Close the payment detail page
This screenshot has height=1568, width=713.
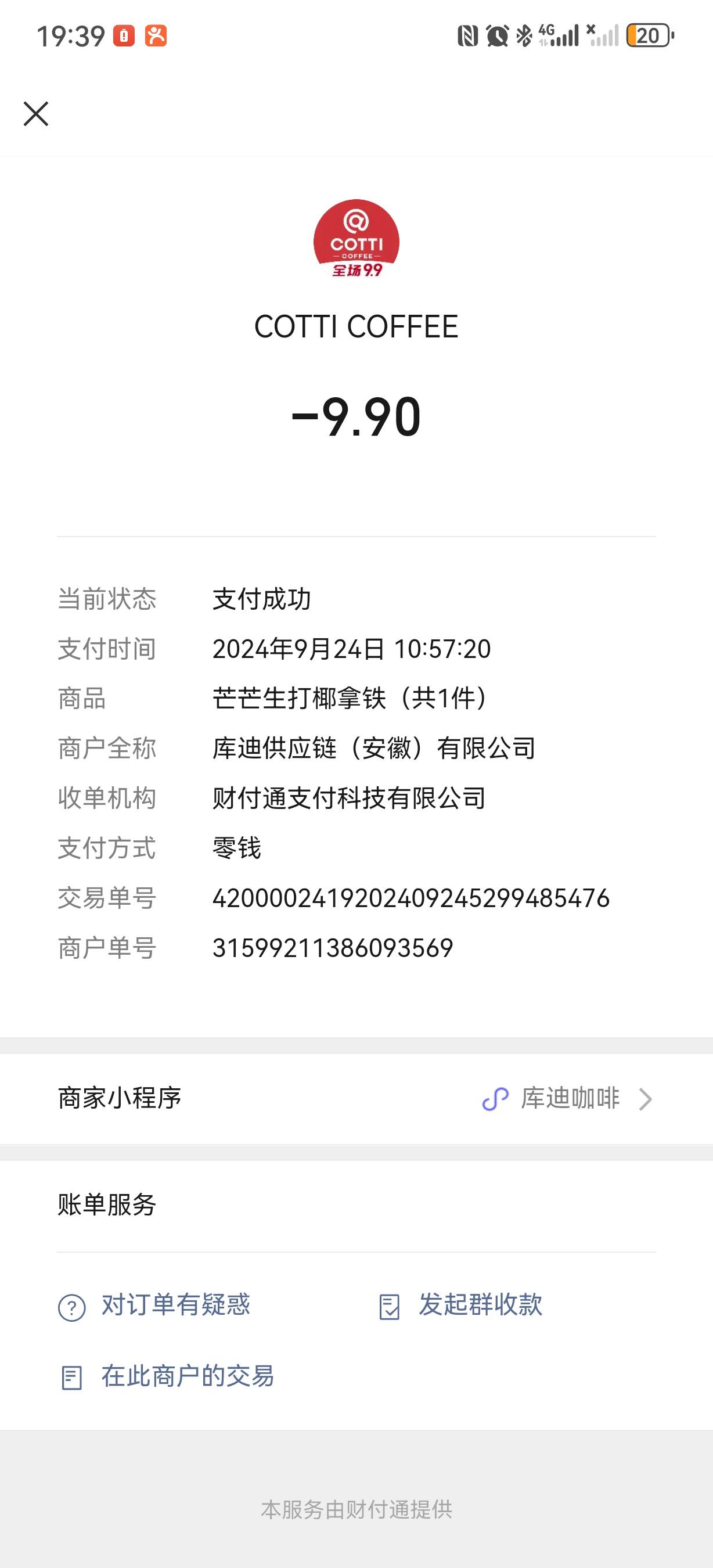(36, 114)
